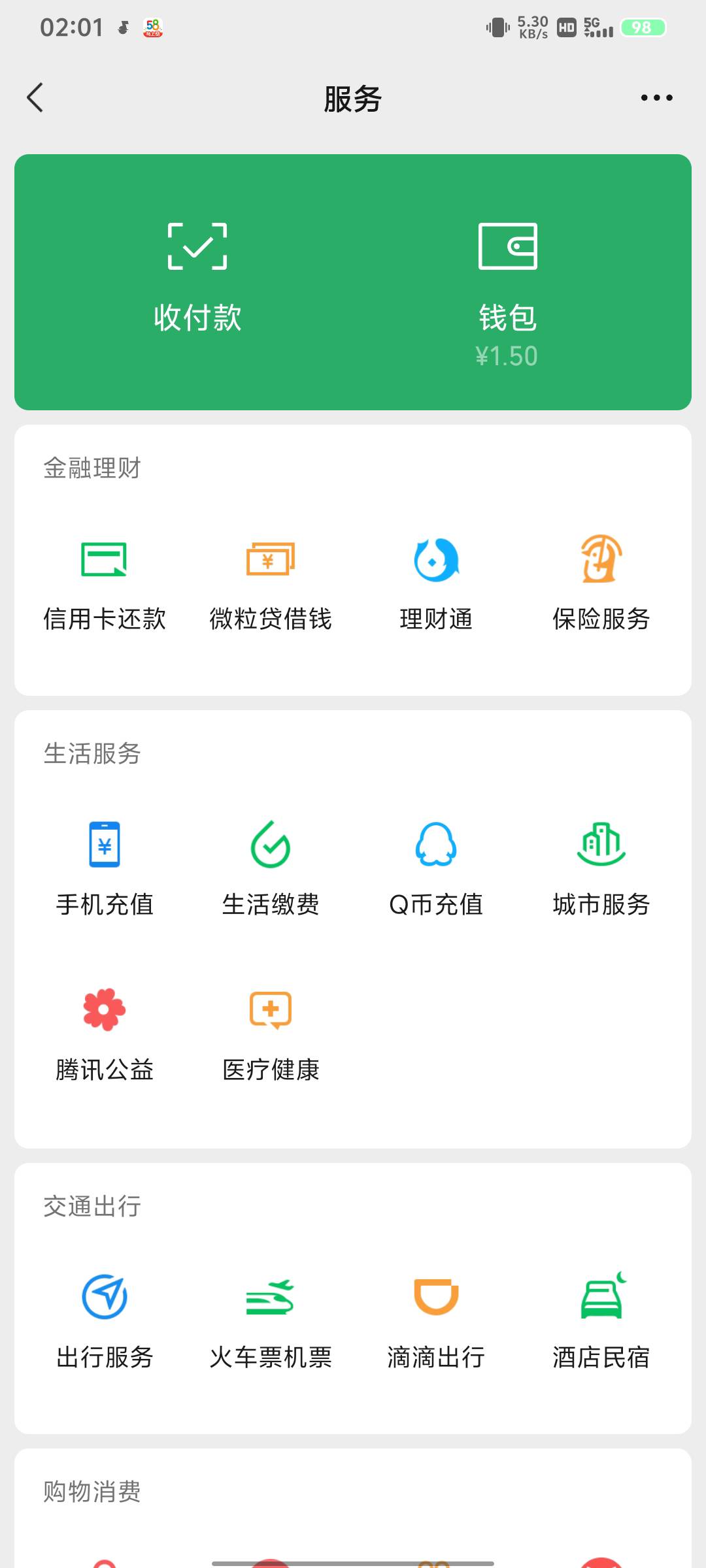The height and width of the screenshot is (1568, 706).
Task: Open 生活缴费 for utility bills
Action: coord(271,868)
